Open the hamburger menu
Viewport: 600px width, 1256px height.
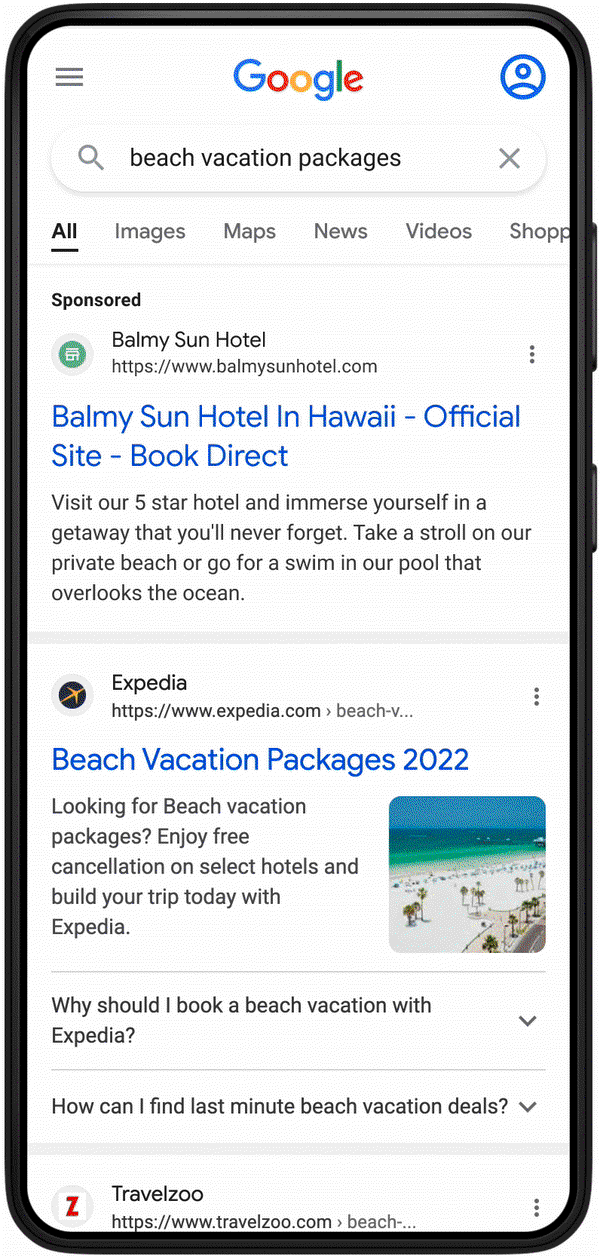(x=69, y=77)
